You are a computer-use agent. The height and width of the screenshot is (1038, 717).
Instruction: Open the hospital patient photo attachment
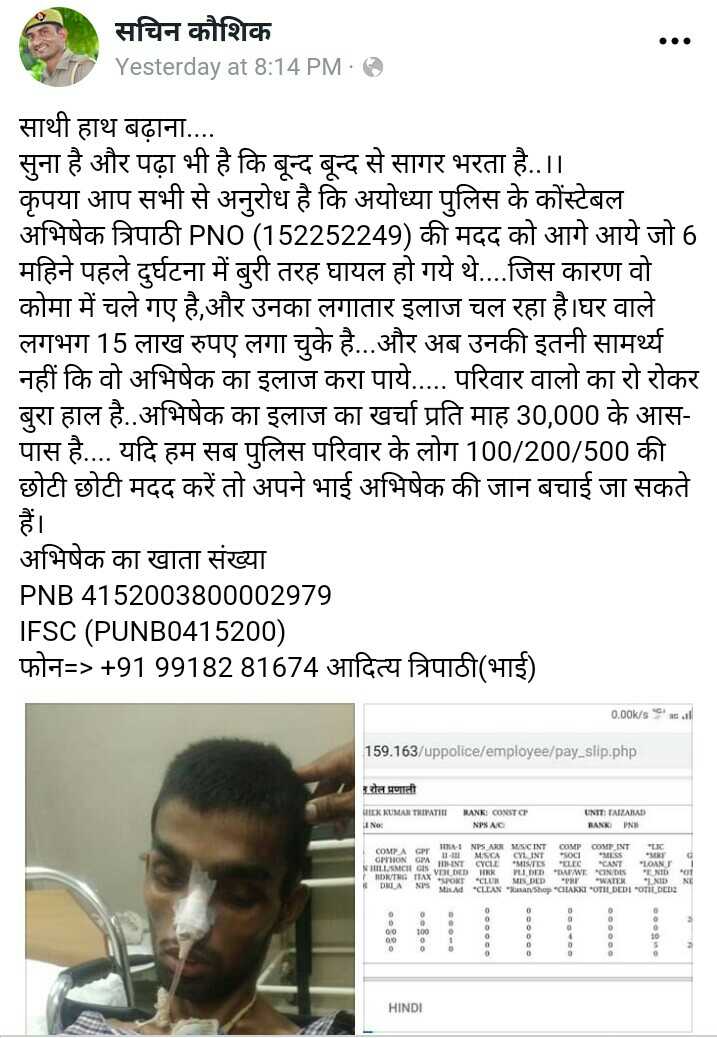[190, 868]
